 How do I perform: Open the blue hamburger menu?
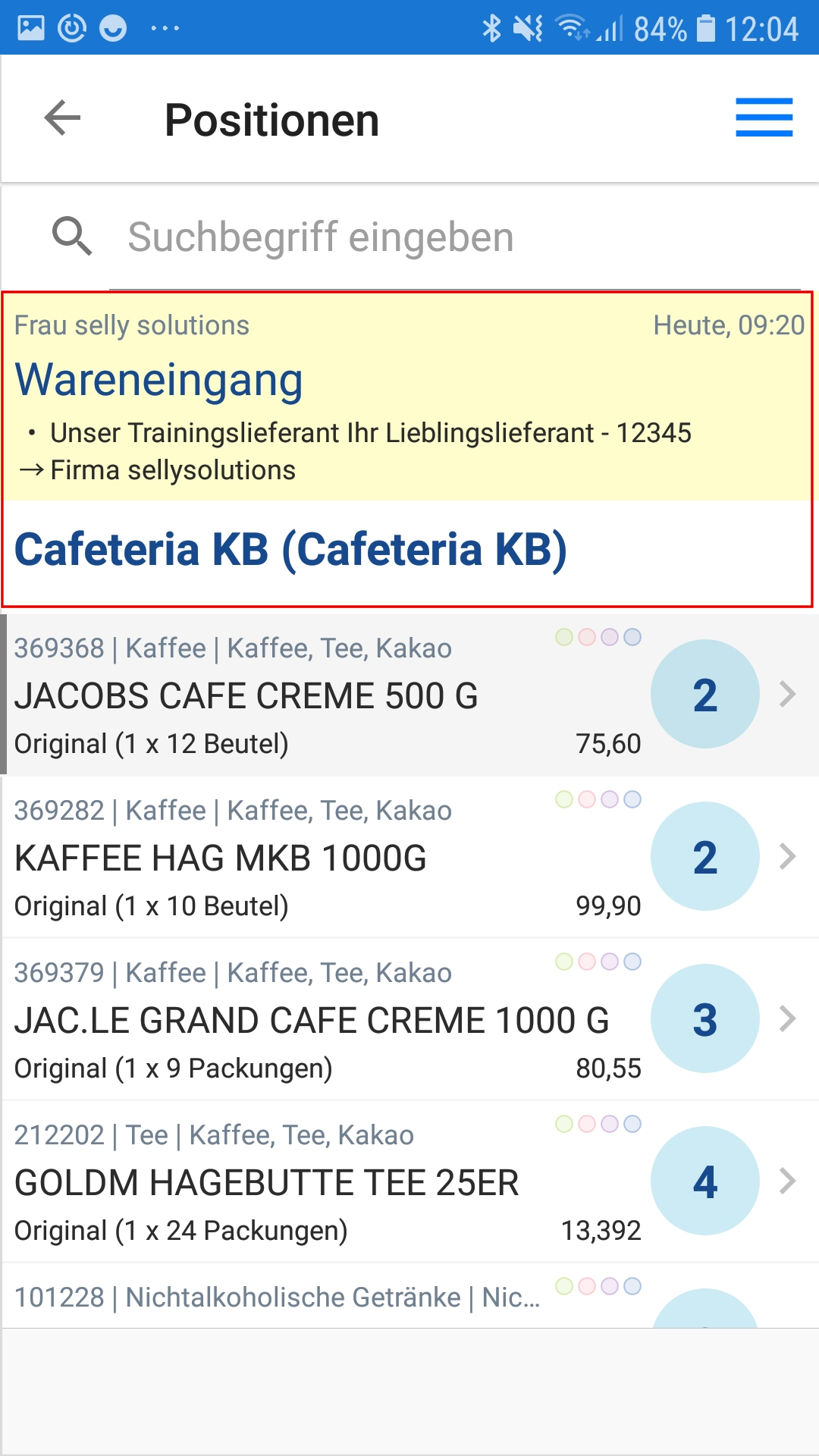click(764, 118)
